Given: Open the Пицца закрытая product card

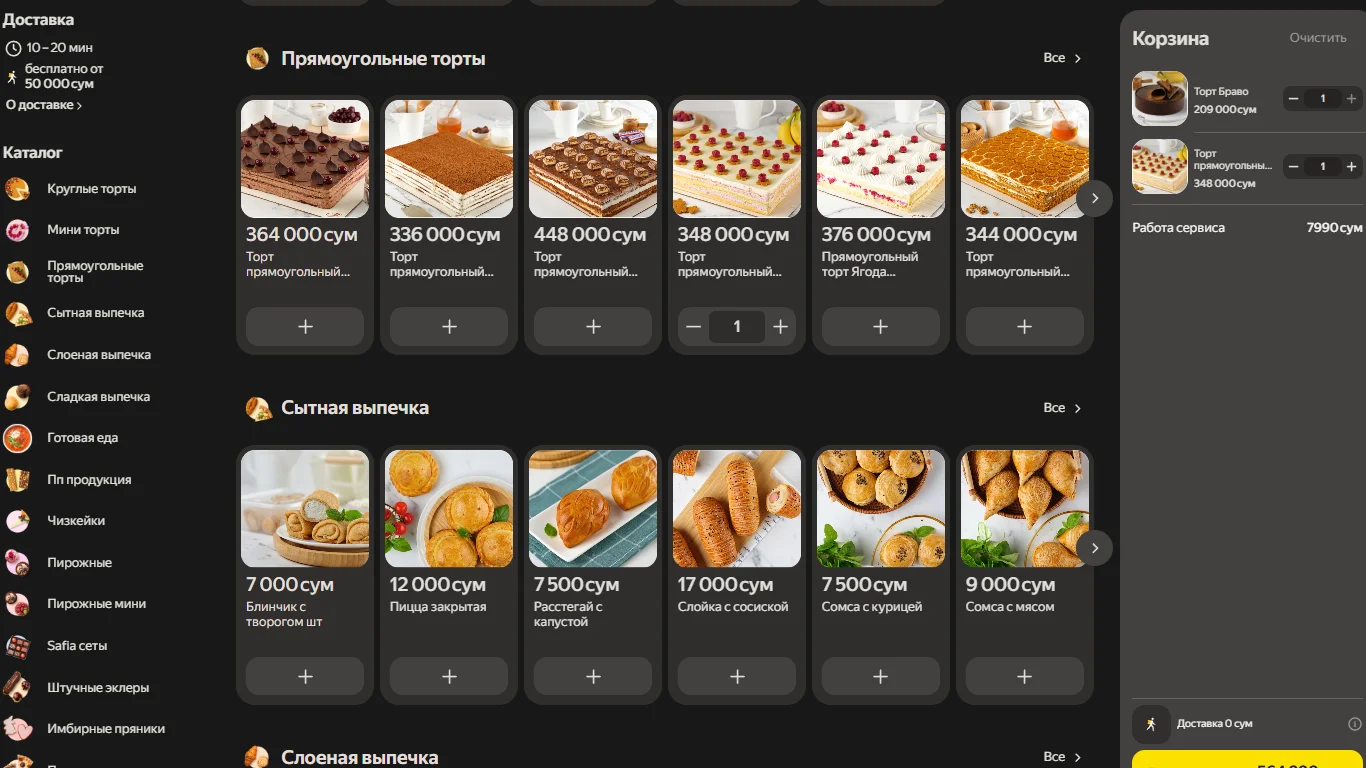Looking at the screenshot, I should pyautogui.click(x=449, y=509).
